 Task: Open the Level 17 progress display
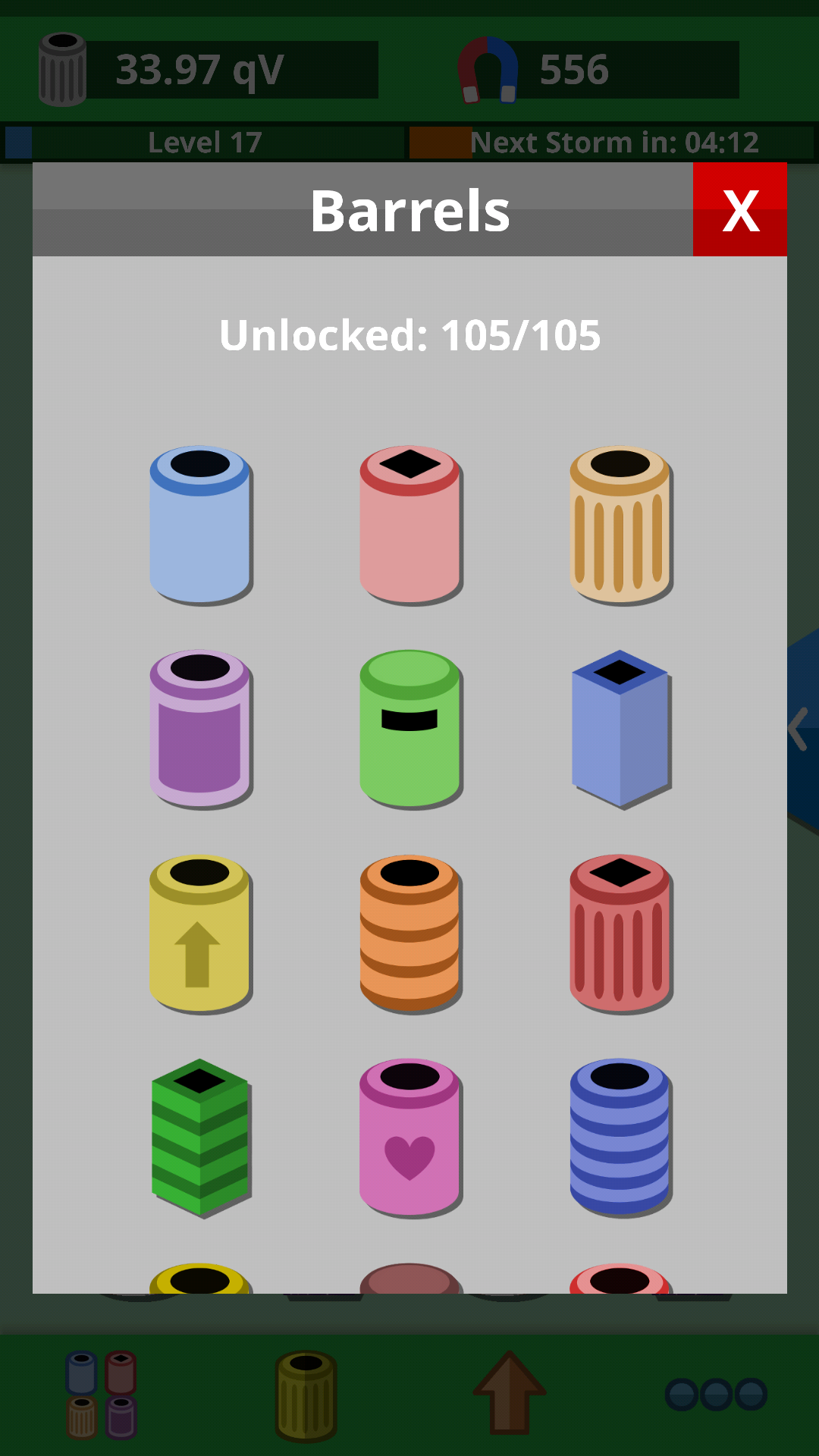[205, 142]
